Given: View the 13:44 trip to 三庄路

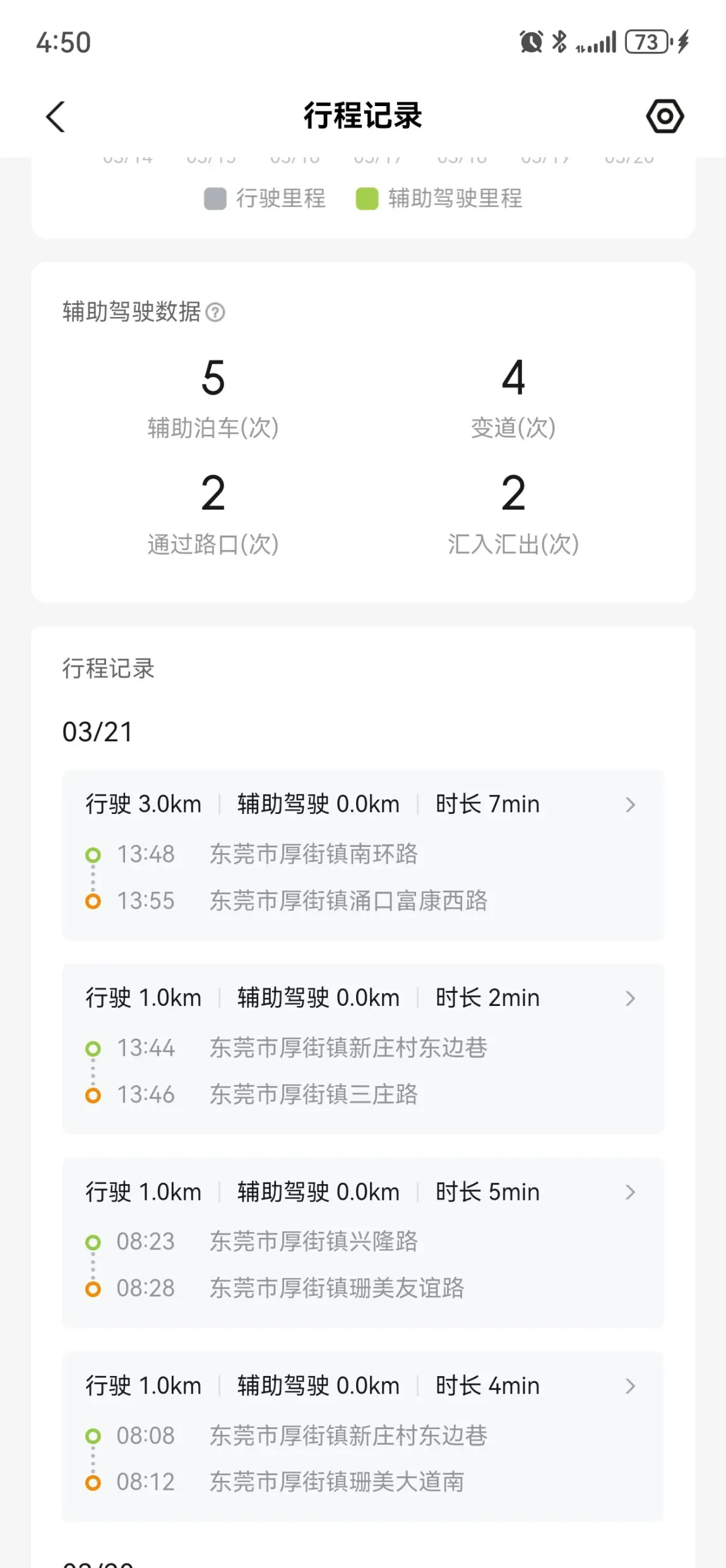Looking at the screenshot, I should 363,1049.
